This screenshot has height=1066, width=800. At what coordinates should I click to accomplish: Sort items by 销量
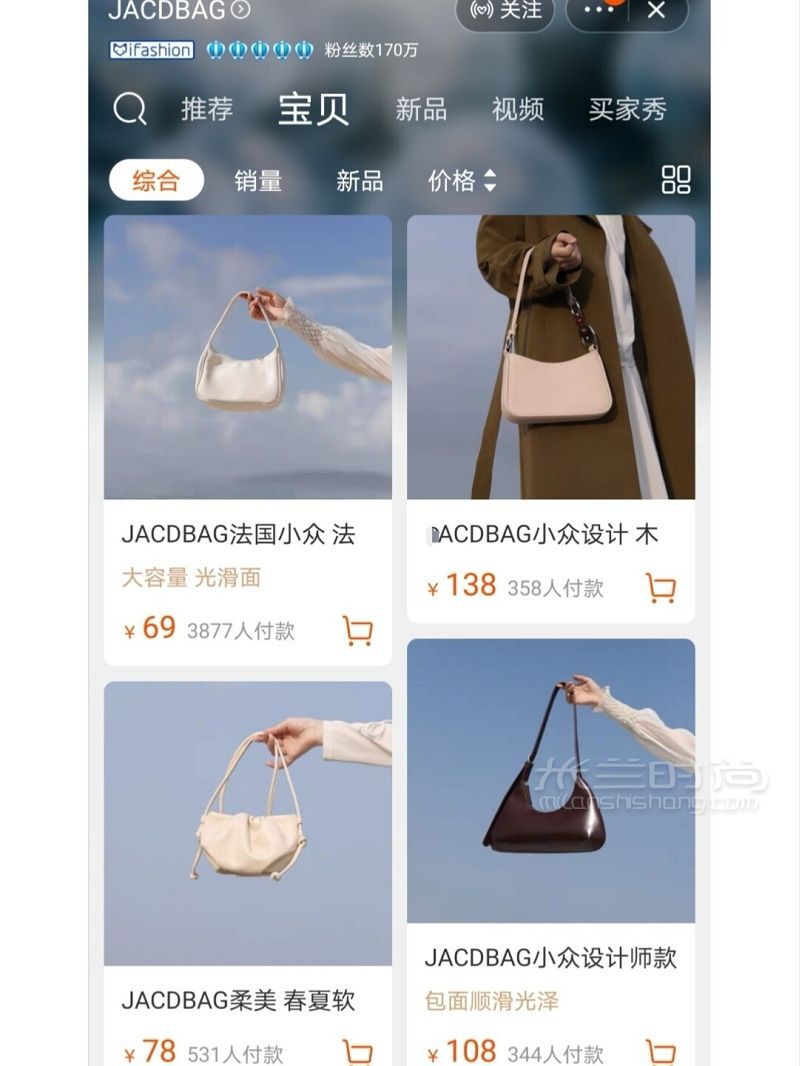(x=258, y=181)
